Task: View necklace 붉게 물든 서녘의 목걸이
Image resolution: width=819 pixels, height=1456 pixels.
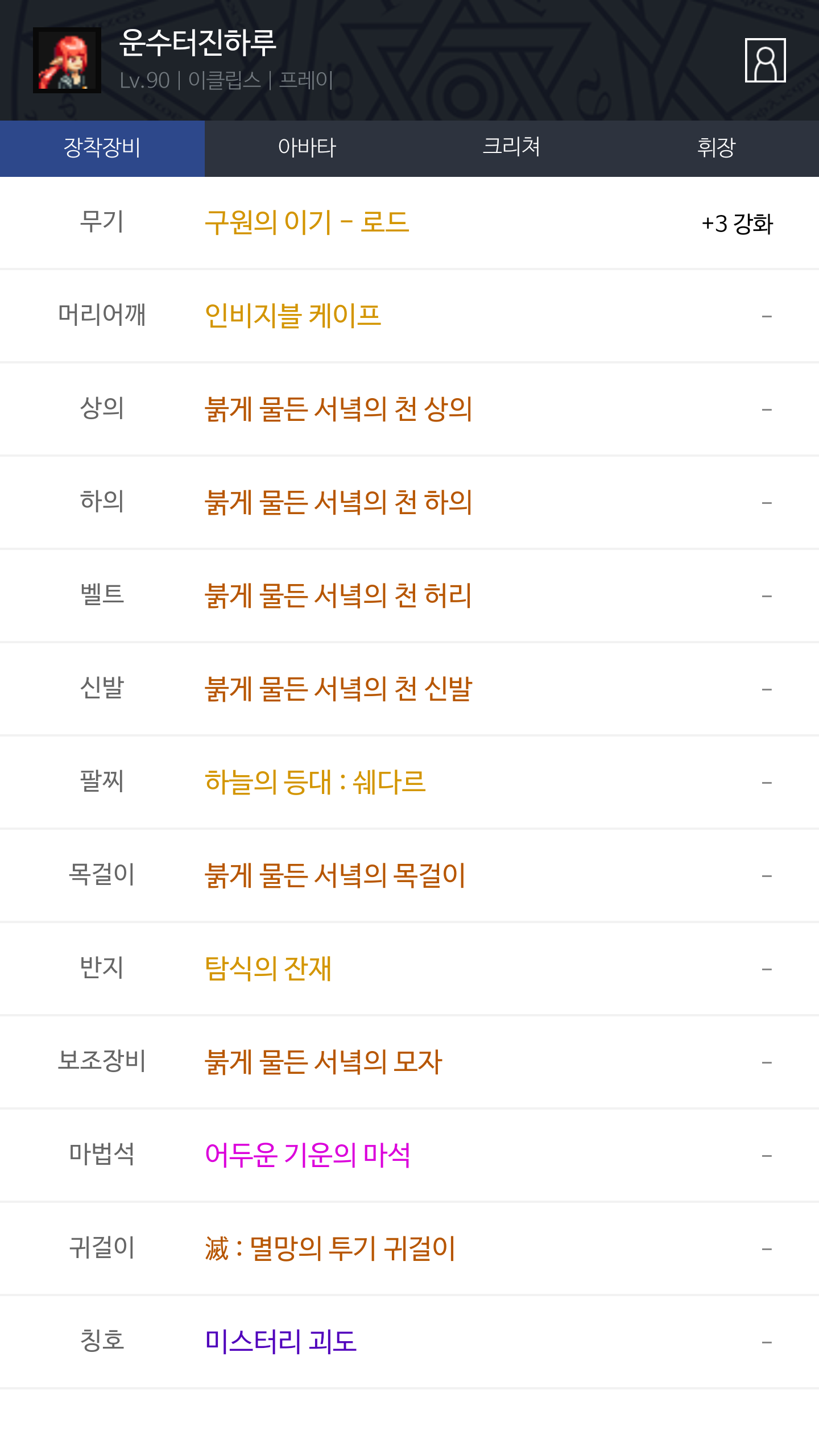Action: [335, 875]
